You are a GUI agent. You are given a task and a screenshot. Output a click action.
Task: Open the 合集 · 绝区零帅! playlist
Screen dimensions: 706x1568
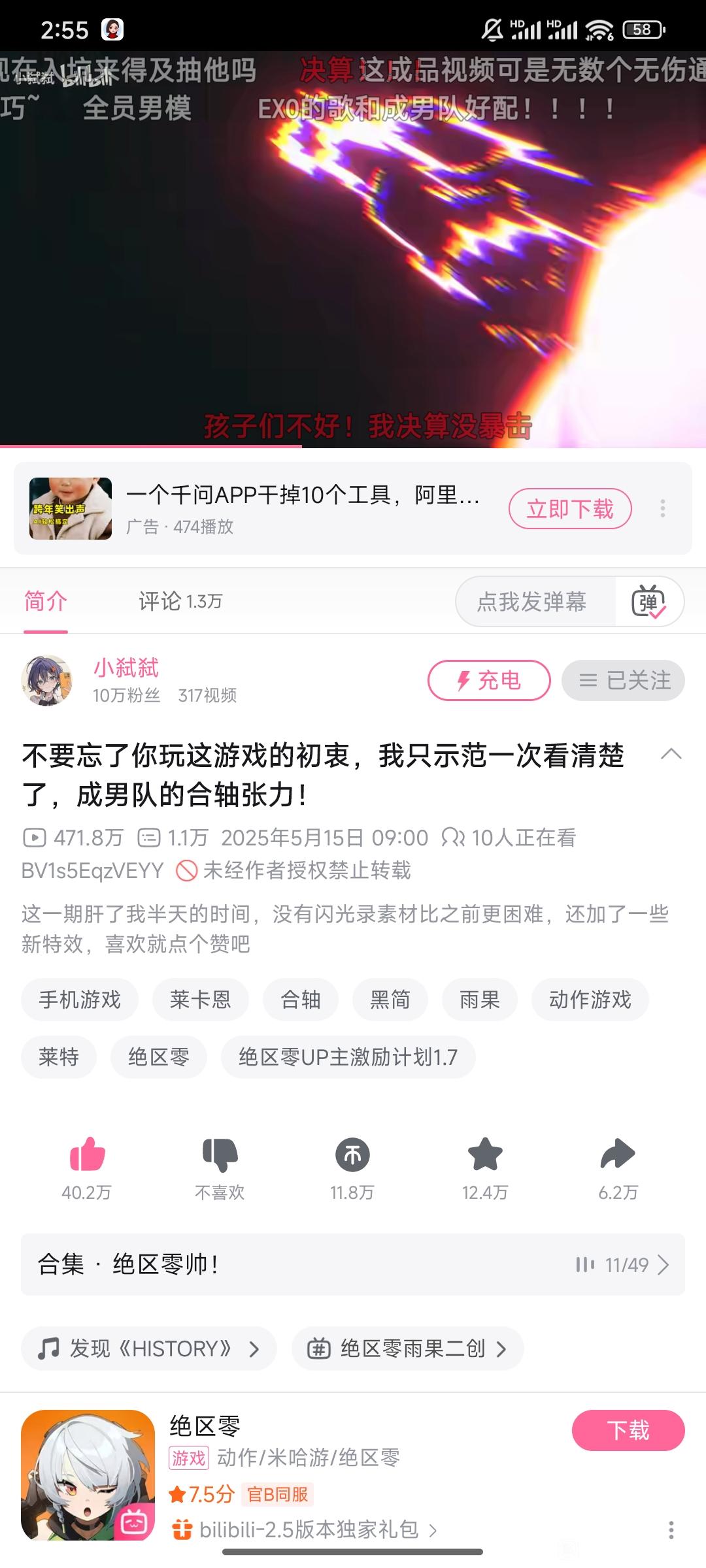coord(353,1264)
